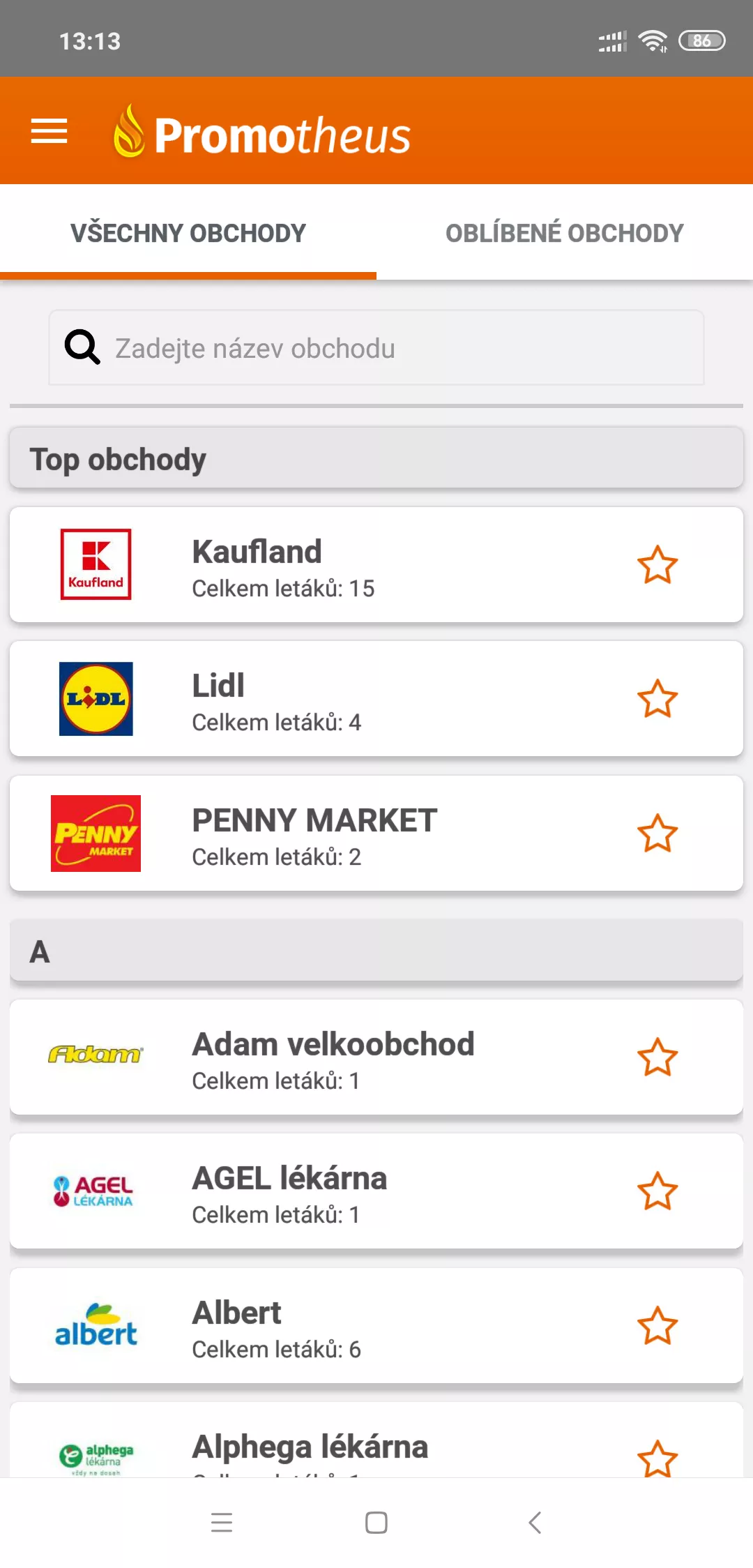This screenshot has height=1568, width=753.
Task: Go back with the system back button
Action: click(535, 1523)
